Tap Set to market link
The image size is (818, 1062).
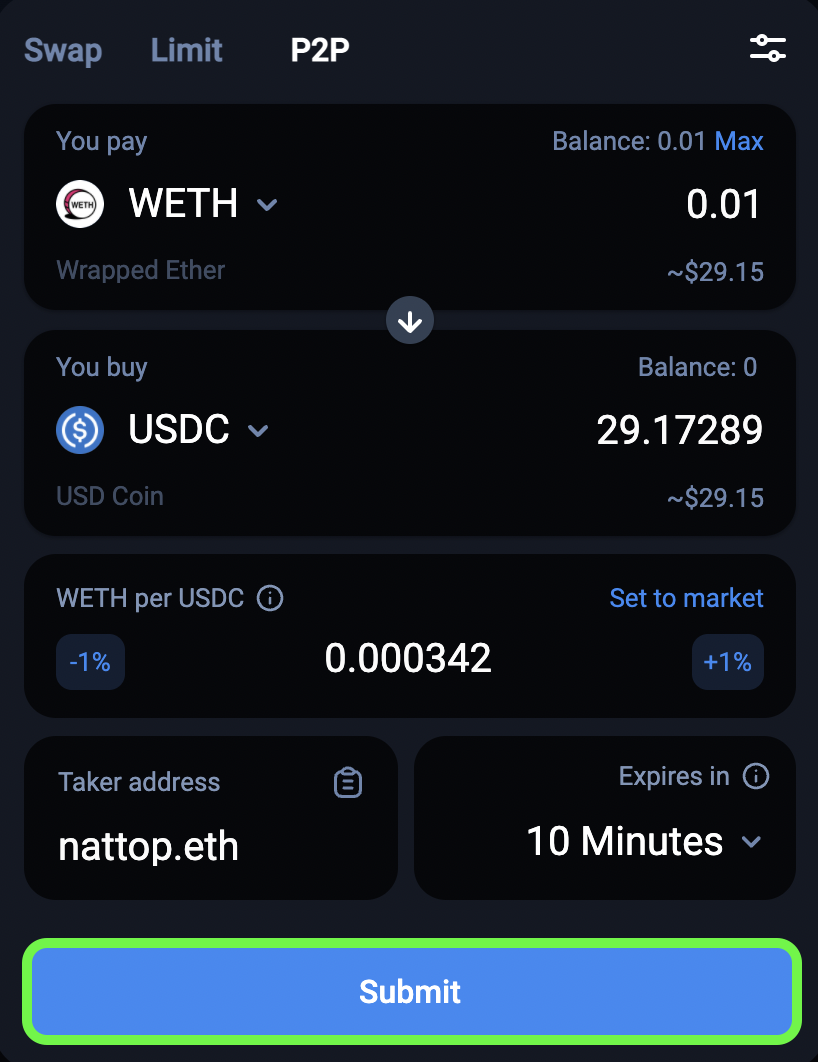point(686,598)
